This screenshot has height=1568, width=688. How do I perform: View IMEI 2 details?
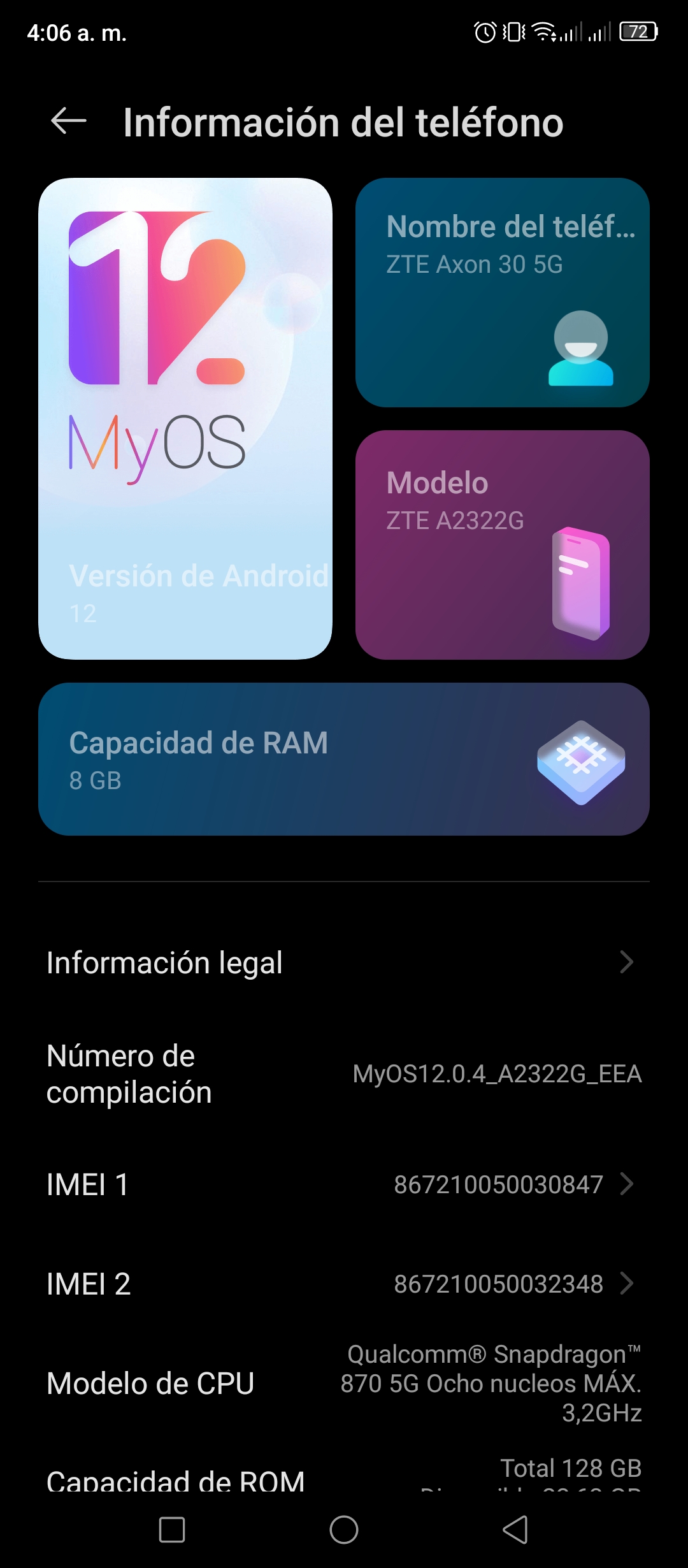pyautogui.click(x=344, y=1284)
